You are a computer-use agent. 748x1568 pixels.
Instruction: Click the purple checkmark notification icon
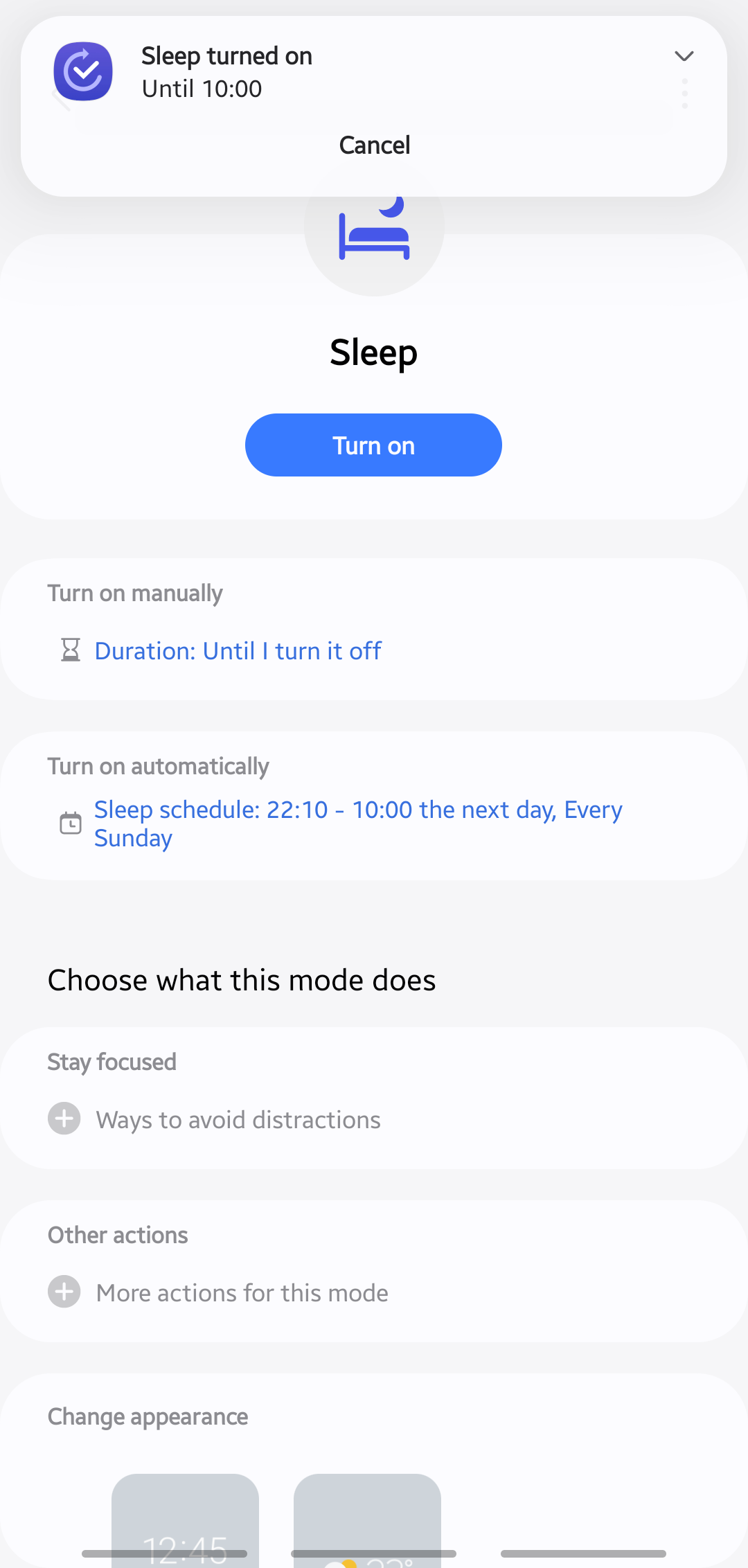tap(82, 71)
